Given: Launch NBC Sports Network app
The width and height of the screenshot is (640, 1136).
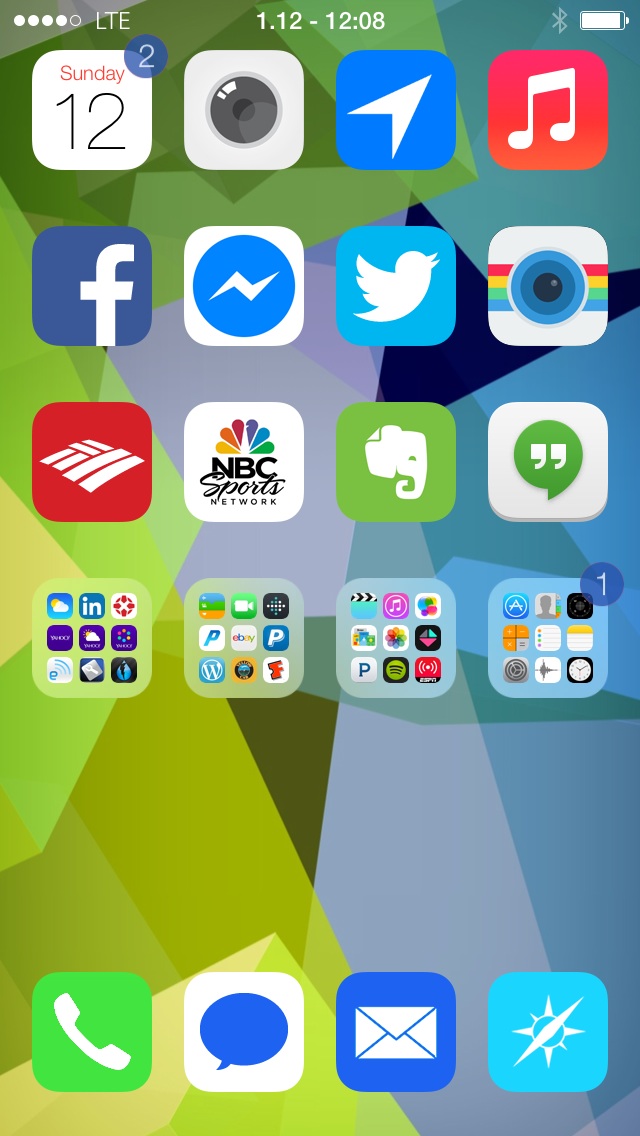Looking at the screenshot, I should tap(244, 462).
